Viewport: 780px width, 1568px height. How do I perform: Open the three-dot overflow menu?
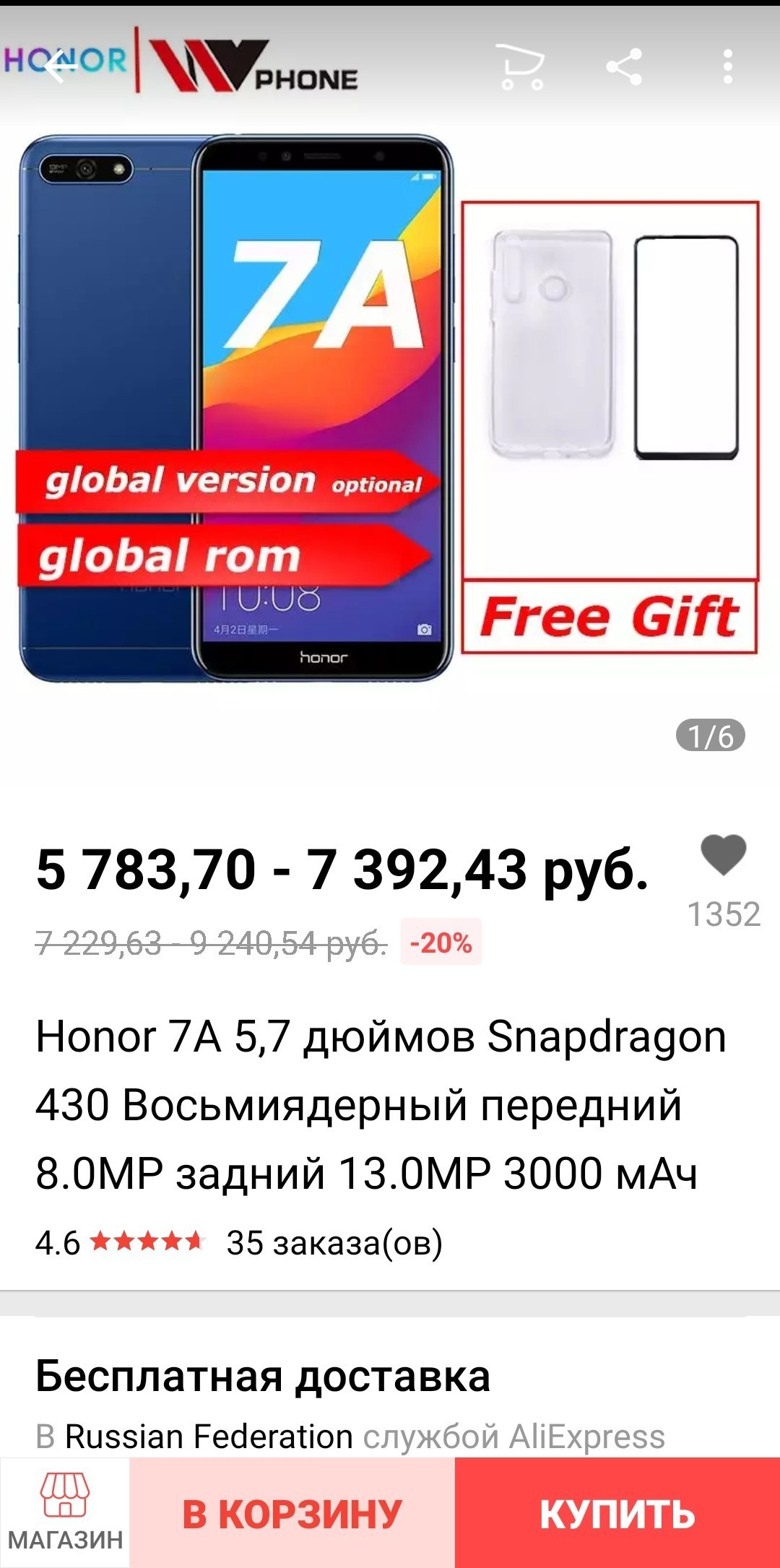727,66
